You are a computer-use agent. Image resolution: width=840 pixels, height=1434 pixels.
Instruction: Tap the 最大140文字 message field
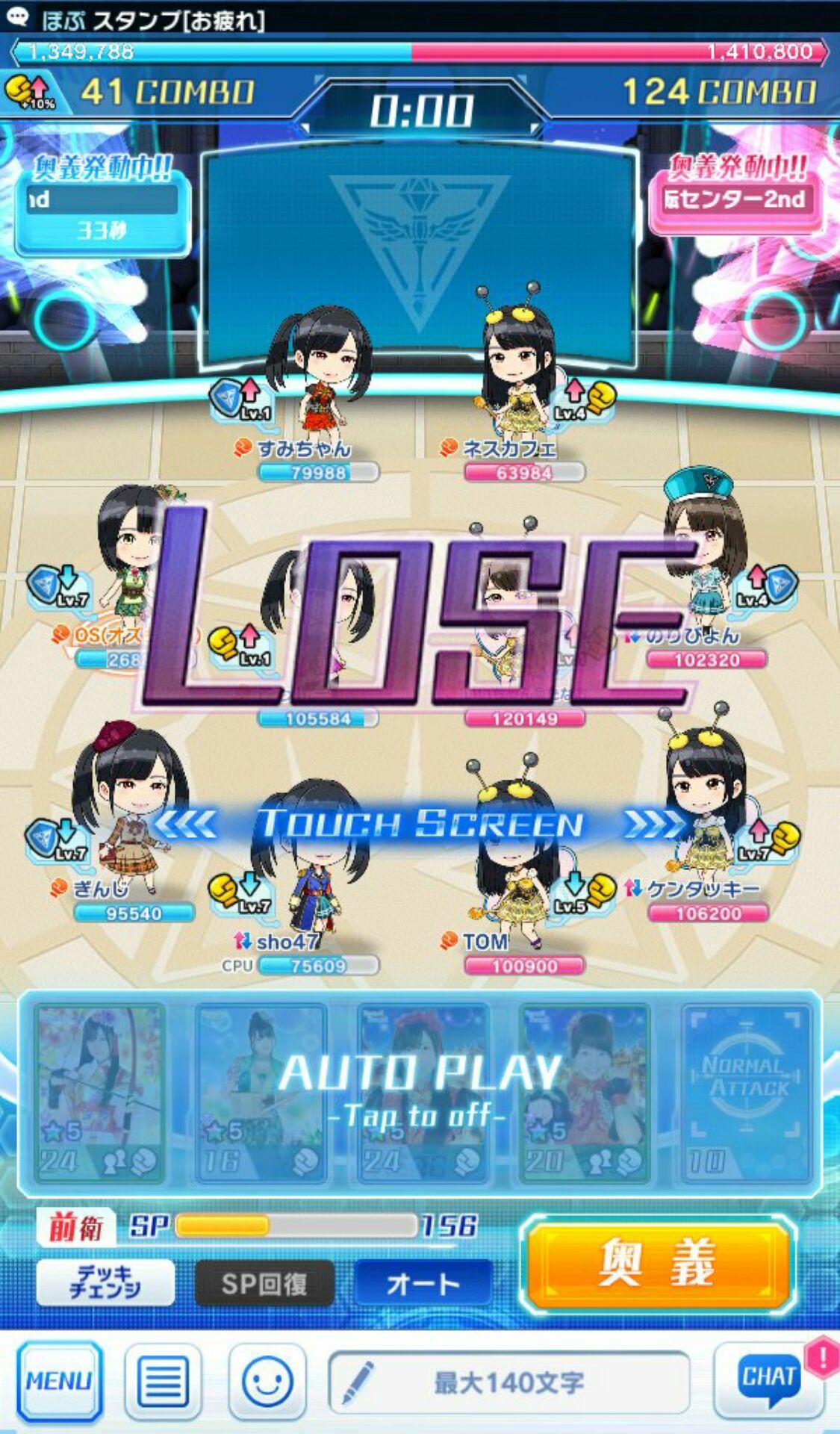pos(508,1382)
